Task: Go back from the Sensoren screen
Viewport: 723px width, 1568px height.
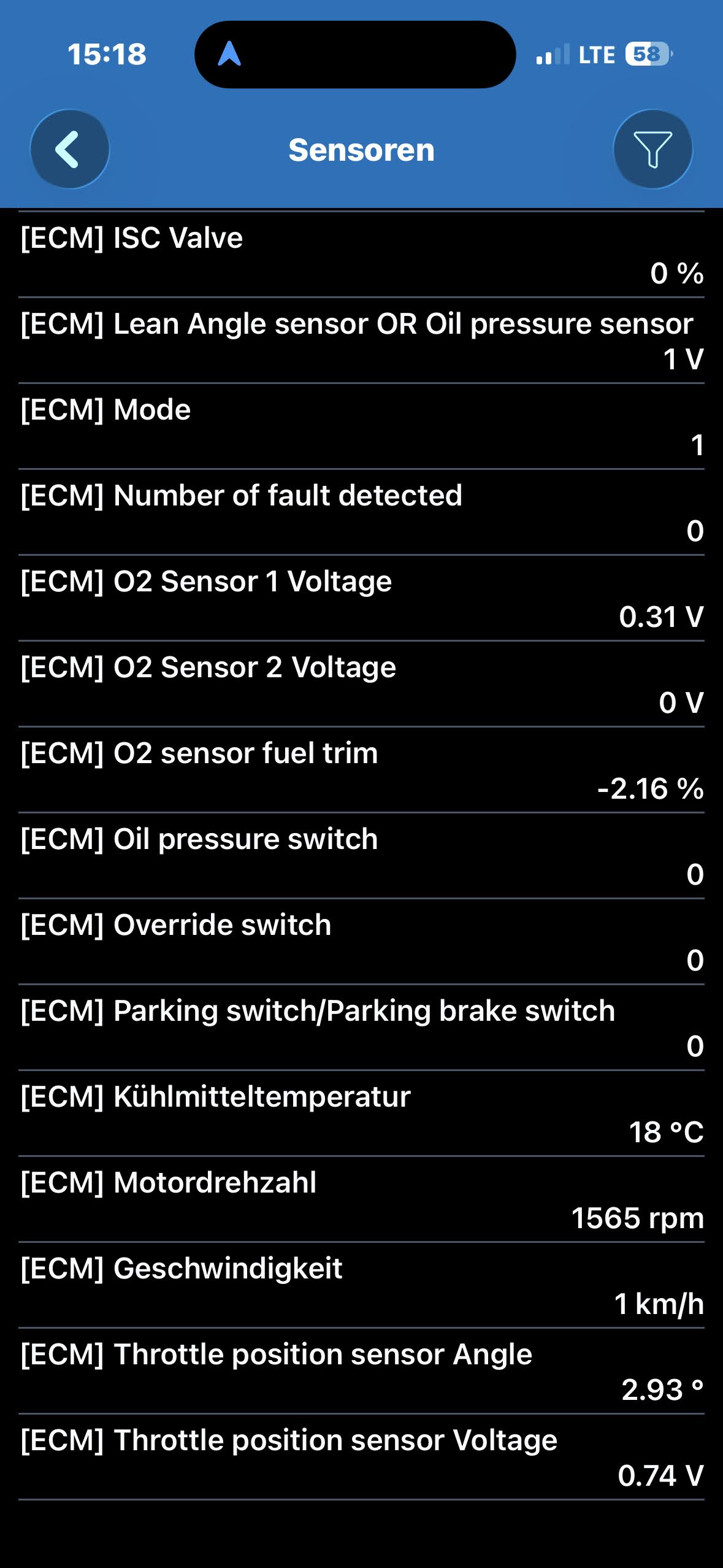Action: [x=69, y=149]
